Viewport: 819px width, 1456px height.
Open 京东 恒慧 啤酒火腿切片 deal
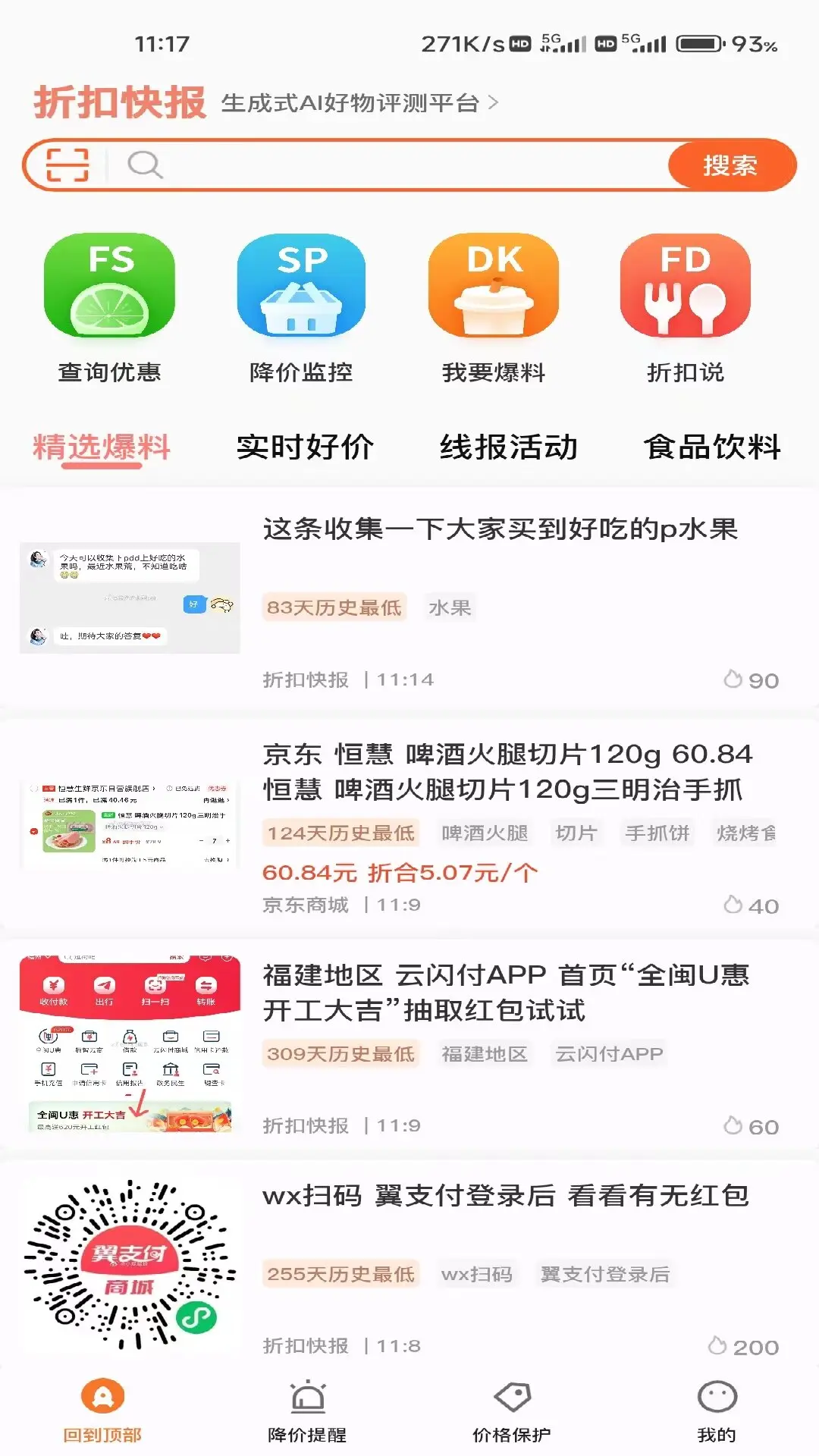pyautogui.click(x=507, y=772)
